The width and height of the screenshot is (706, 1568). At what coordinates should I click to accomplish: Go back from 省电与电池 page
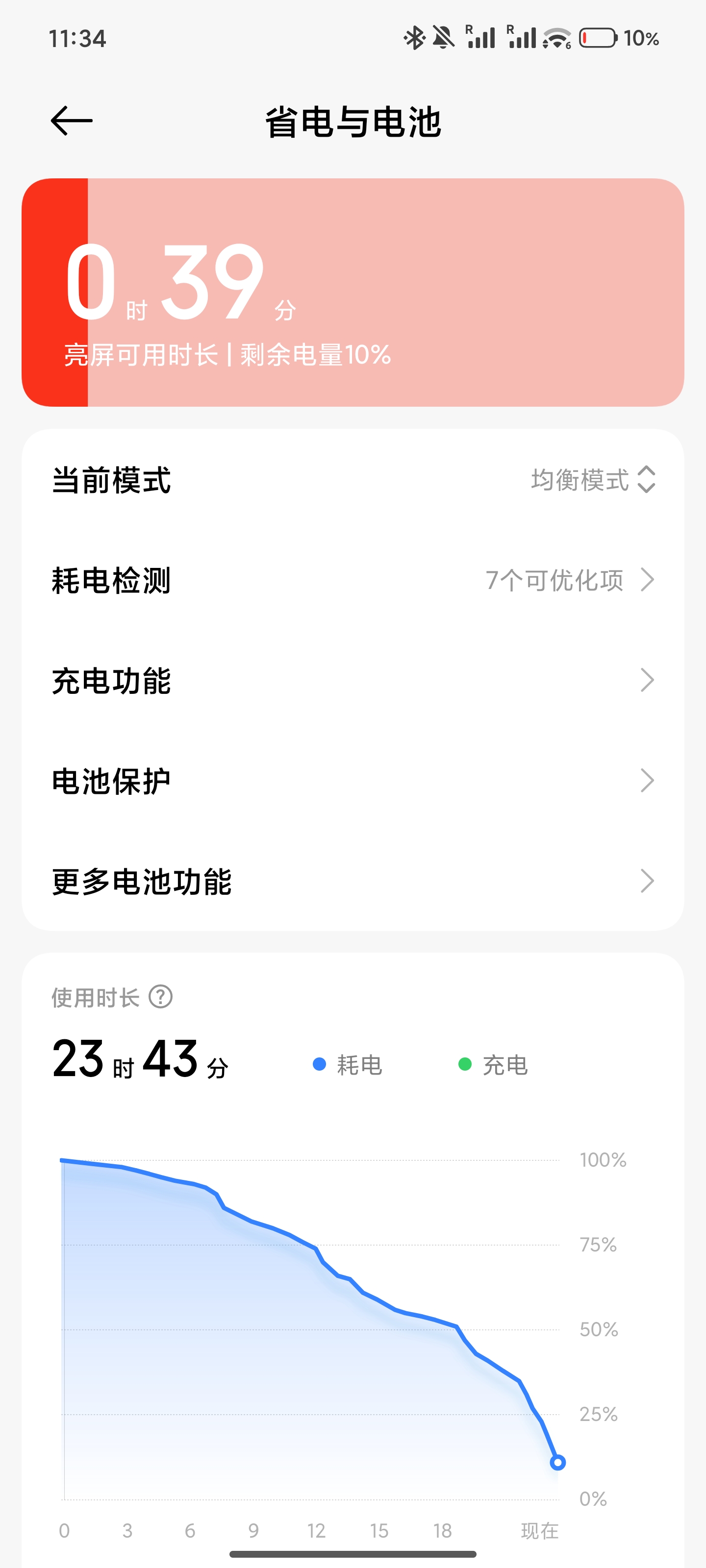(x=72, y=121)
